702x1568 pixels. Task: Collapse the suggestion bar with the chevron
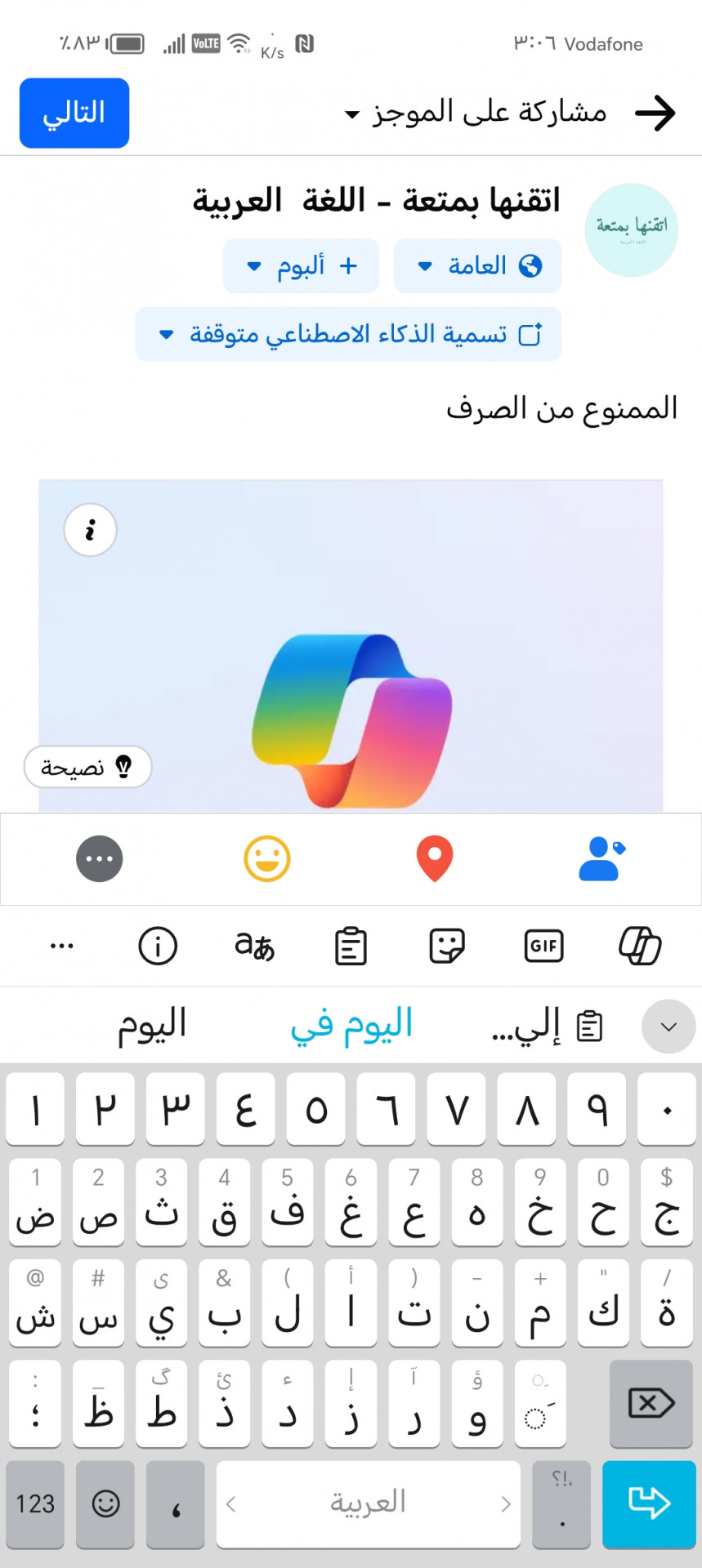coord(668,1027)
